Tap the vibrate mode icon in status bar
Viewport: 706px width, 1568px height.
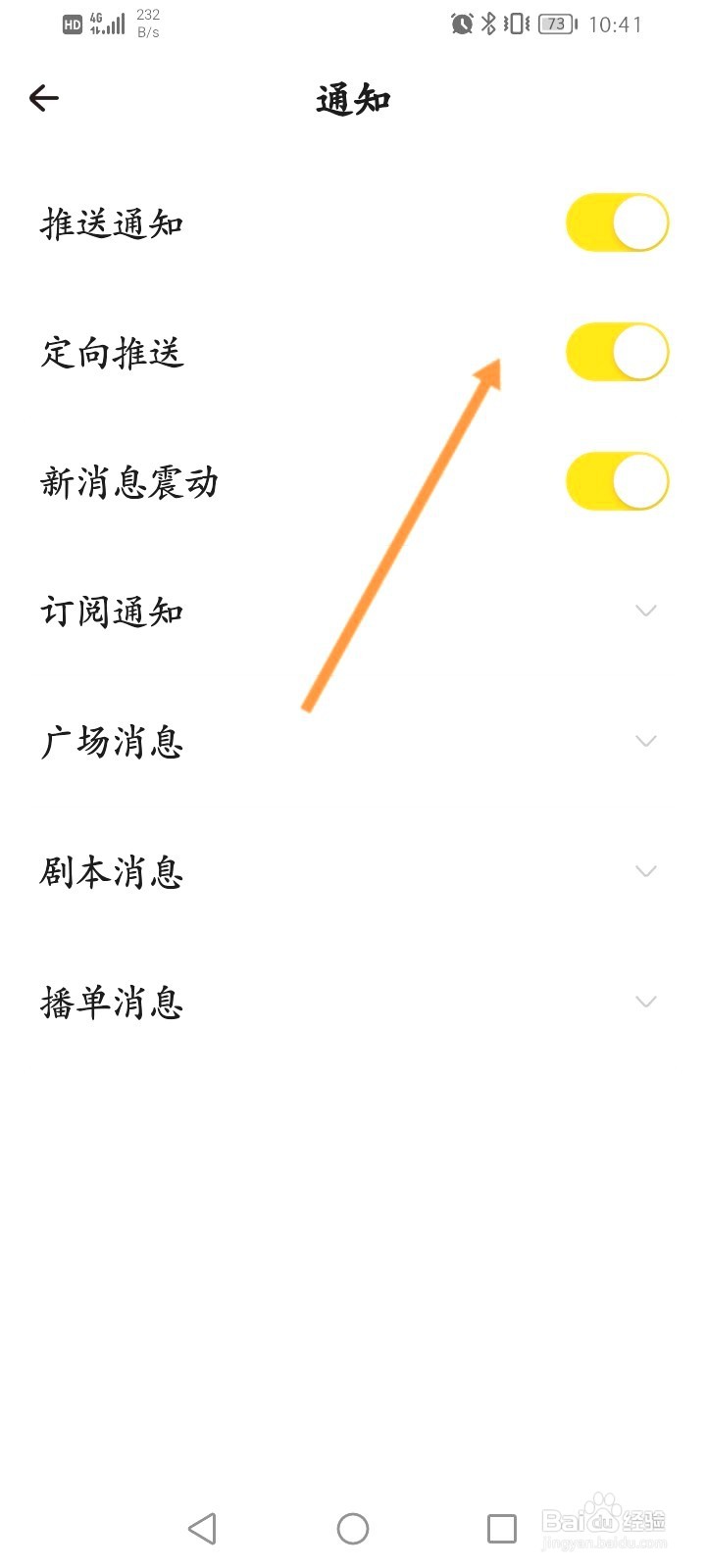tap(511, 24)
